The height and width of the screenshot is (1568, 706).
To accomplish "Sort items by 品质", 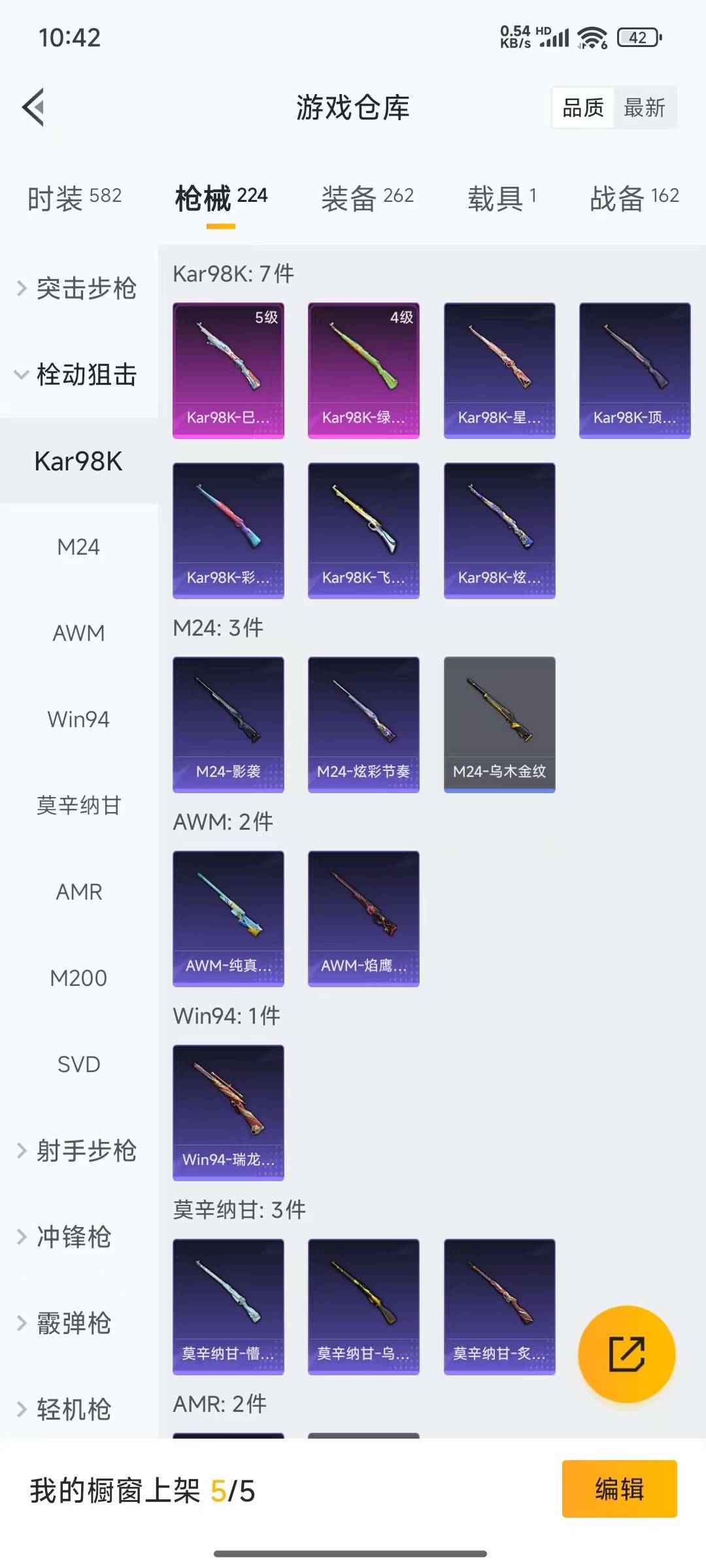I will (583, 108).
